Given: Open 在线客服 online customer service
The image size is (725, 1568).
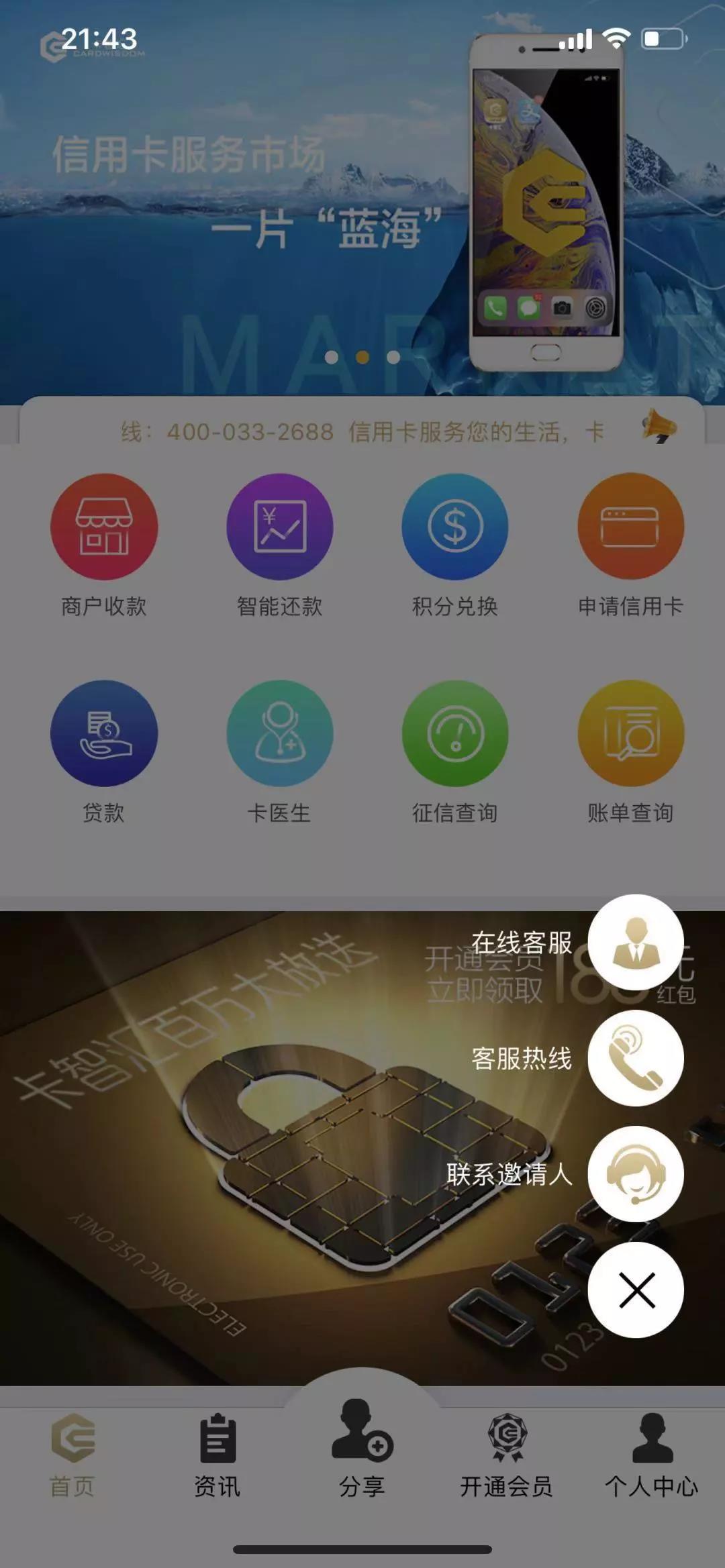Looking at the screenshot, I should [635, 942].
